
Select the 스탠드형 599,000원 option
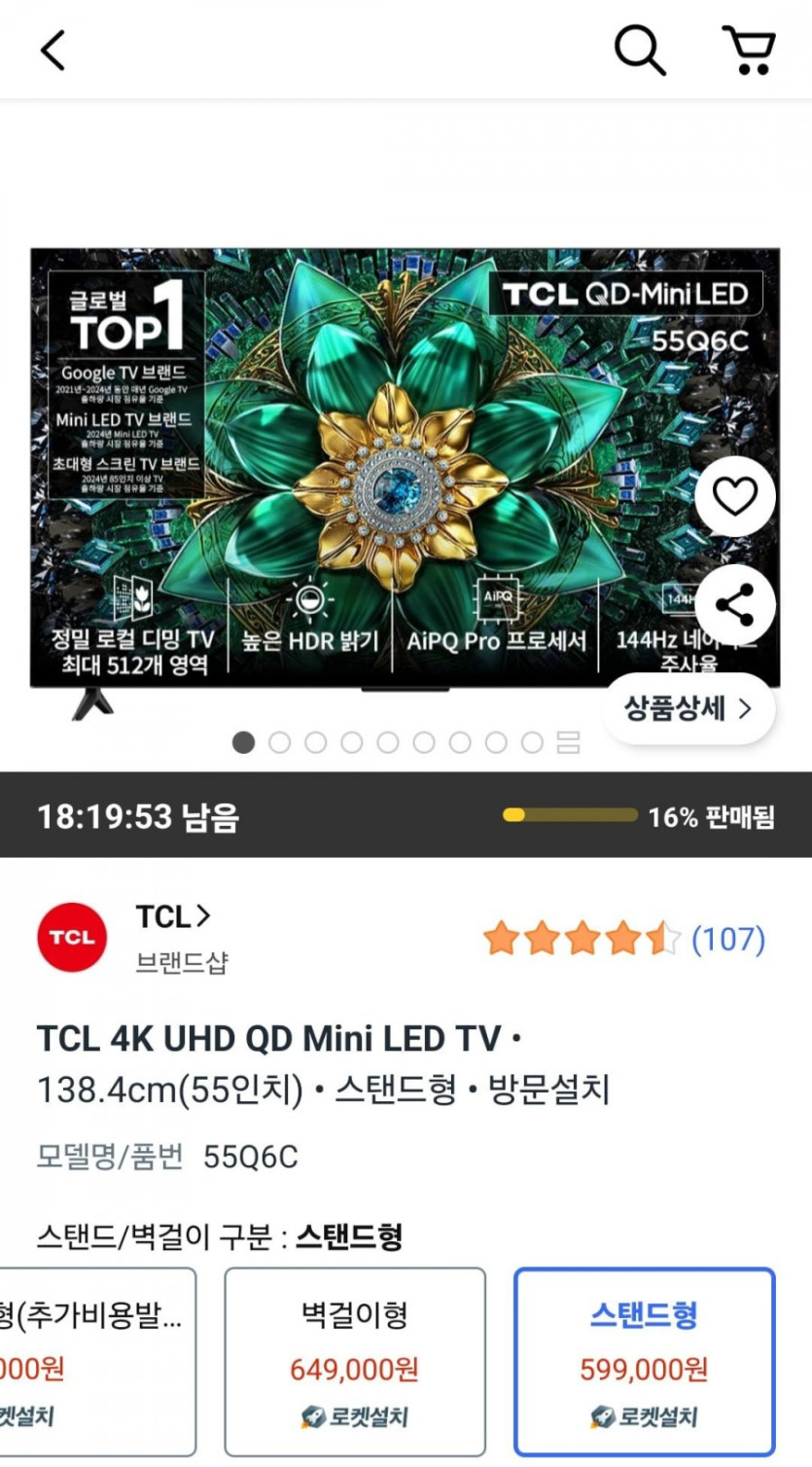point(644,1360)
